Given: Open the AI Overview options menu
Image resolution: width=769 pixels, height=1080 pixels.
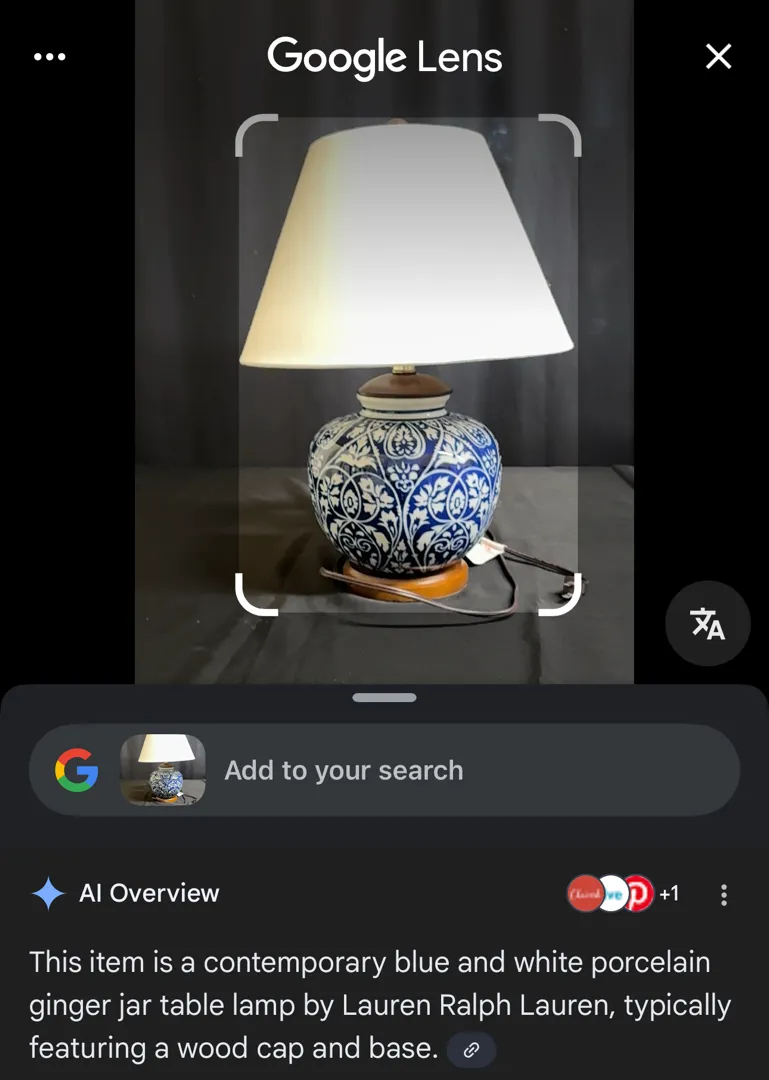Looking at the screenshot, I should [x=724, y=895].
